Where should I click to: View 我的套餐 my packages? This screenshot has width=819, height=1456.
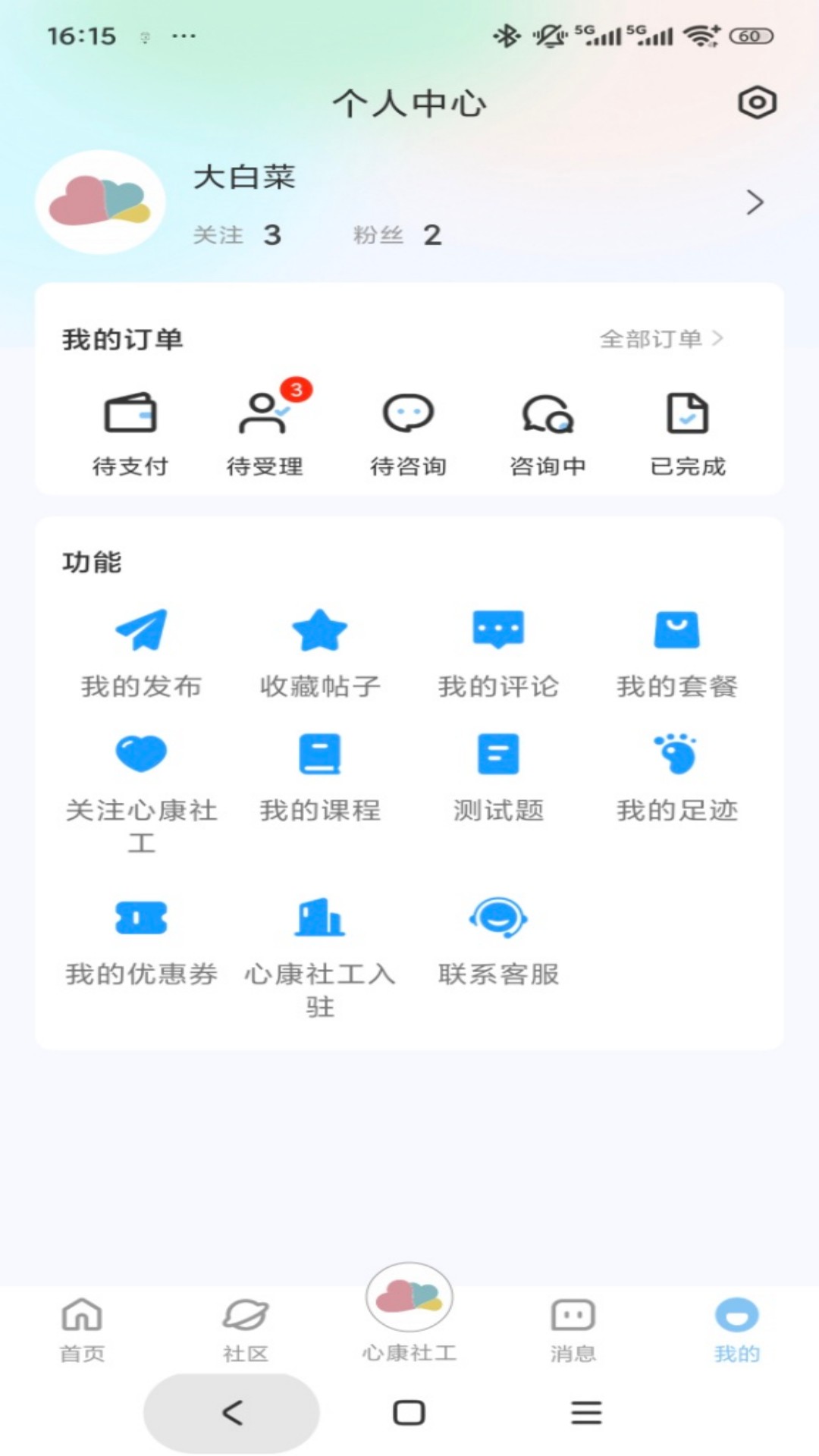coord(676,652)
